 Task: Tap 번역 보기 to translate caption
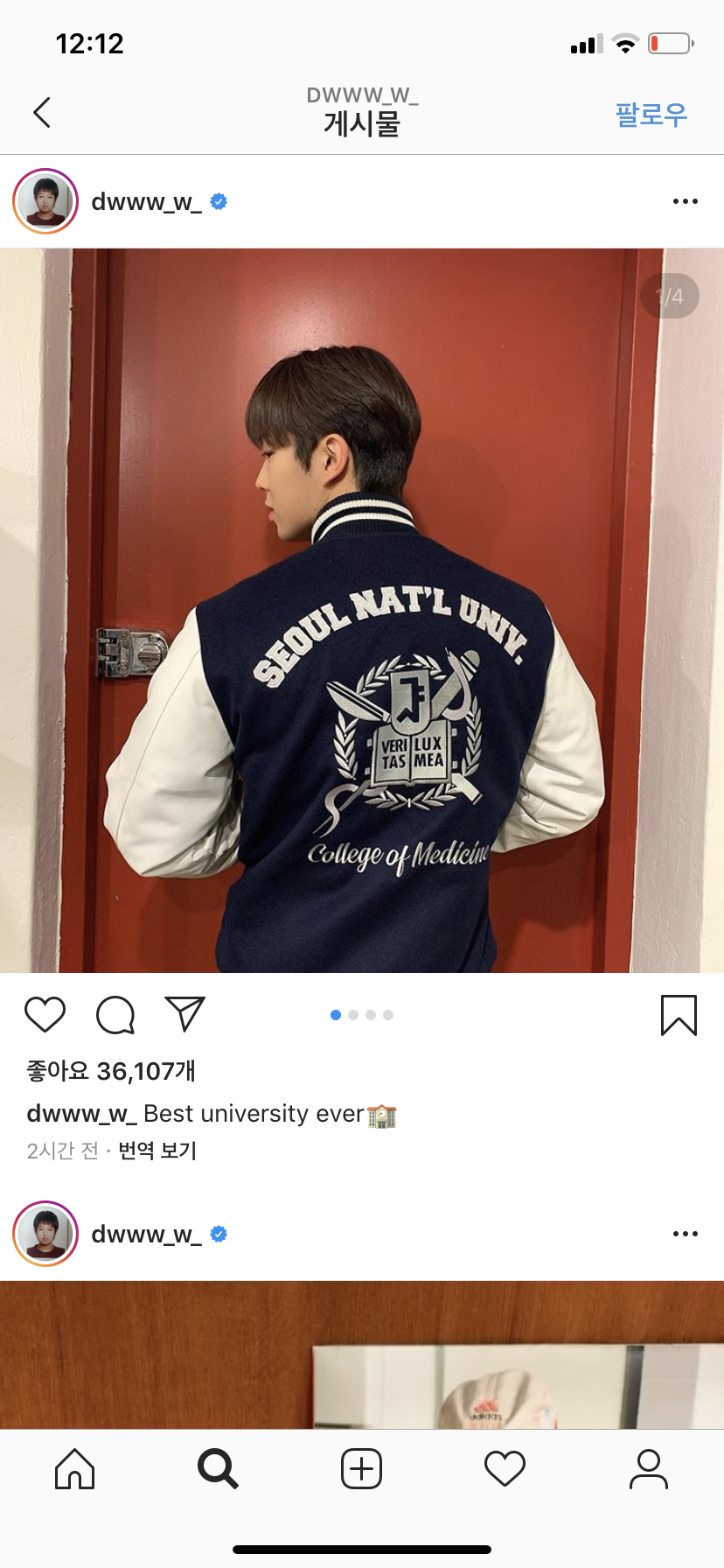point(157,1150)
